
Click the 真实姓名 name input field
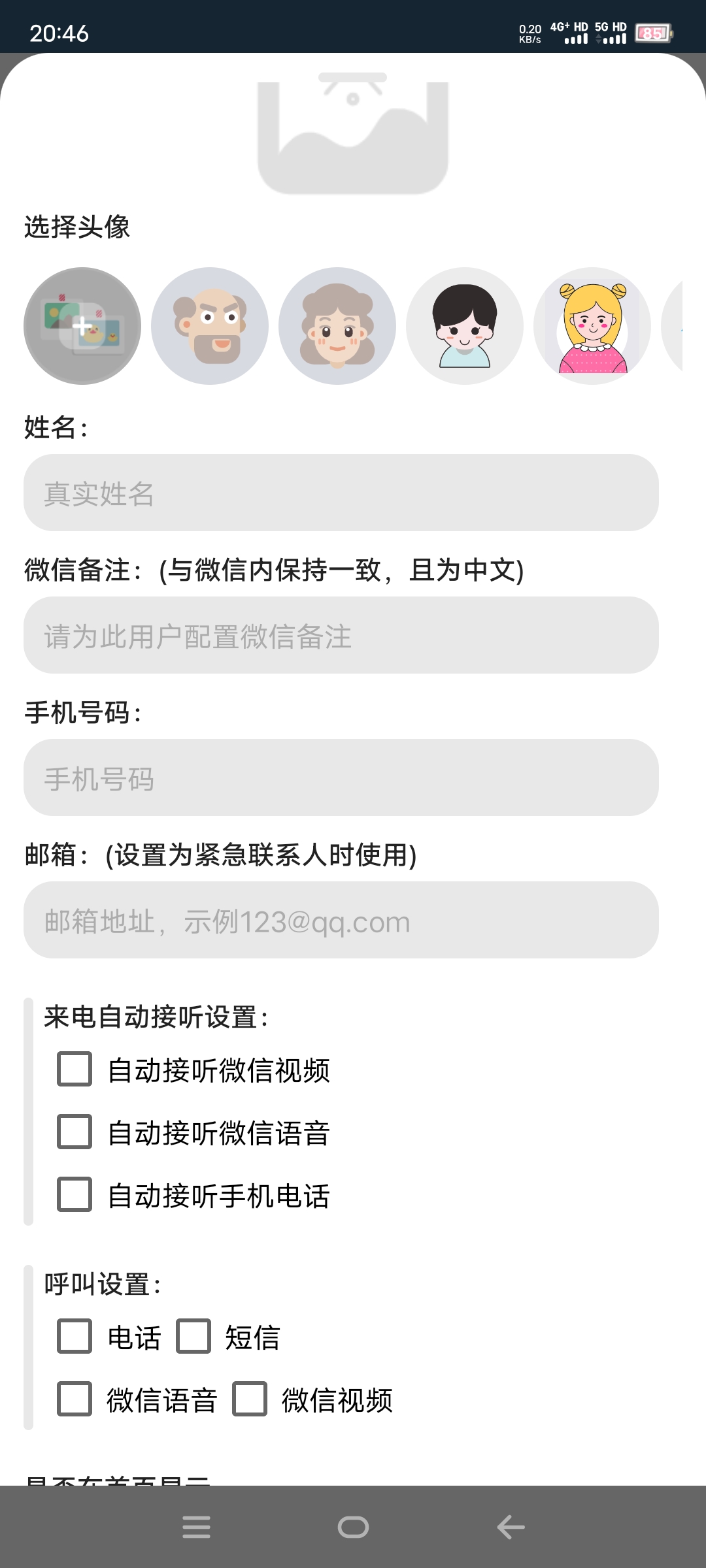click(339, 495)
